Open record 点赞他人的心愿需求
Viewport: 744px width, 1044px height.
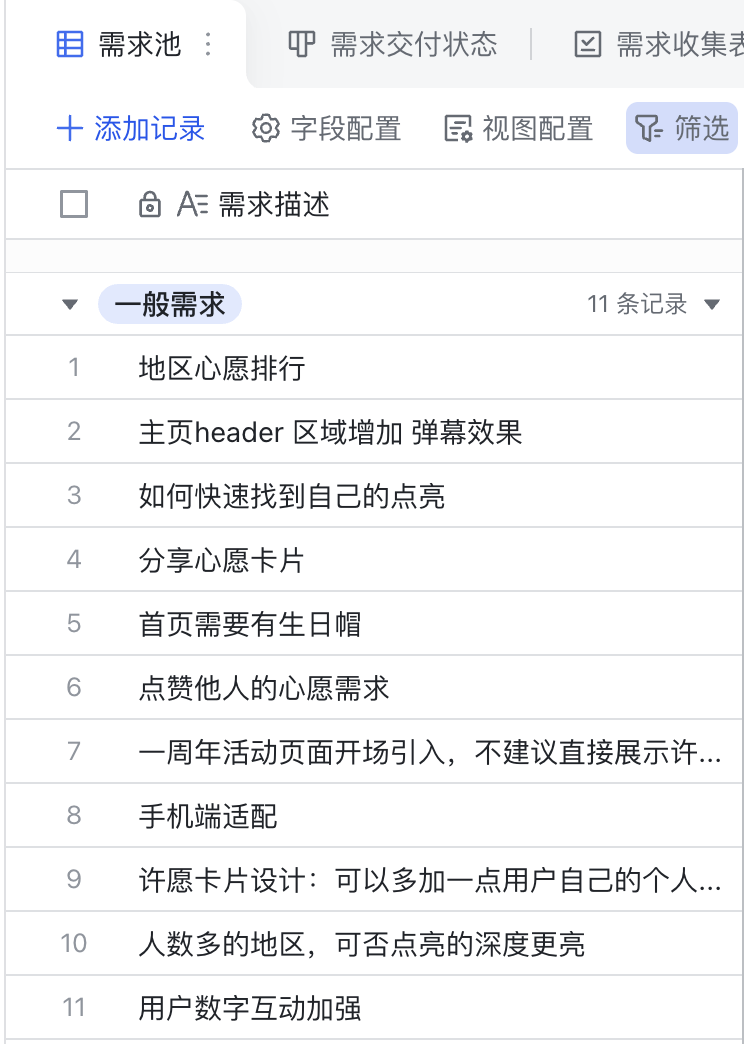pos(264,688)
